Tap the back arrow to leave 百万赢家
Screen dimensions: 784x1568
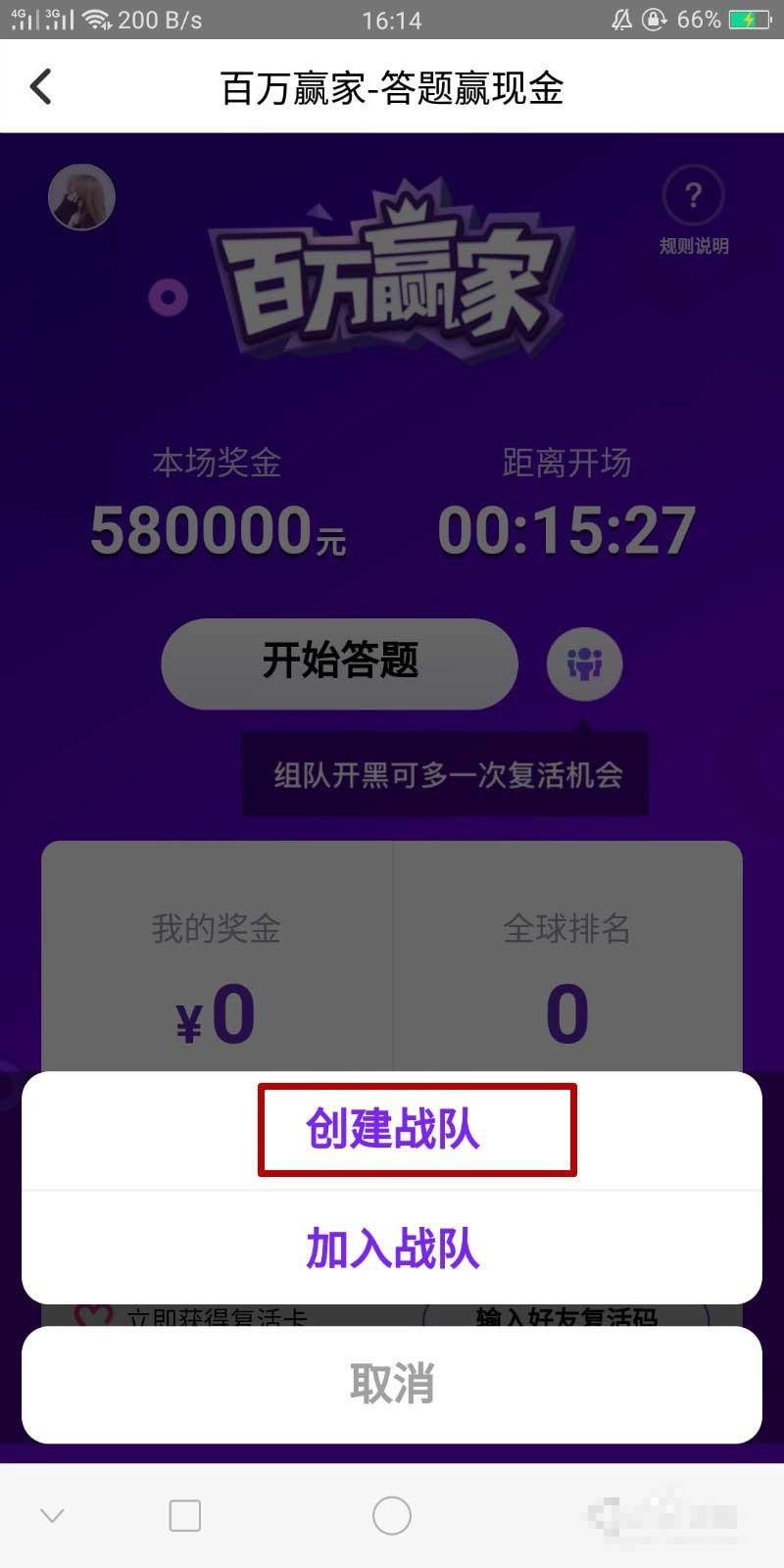[x=39, y=86]
